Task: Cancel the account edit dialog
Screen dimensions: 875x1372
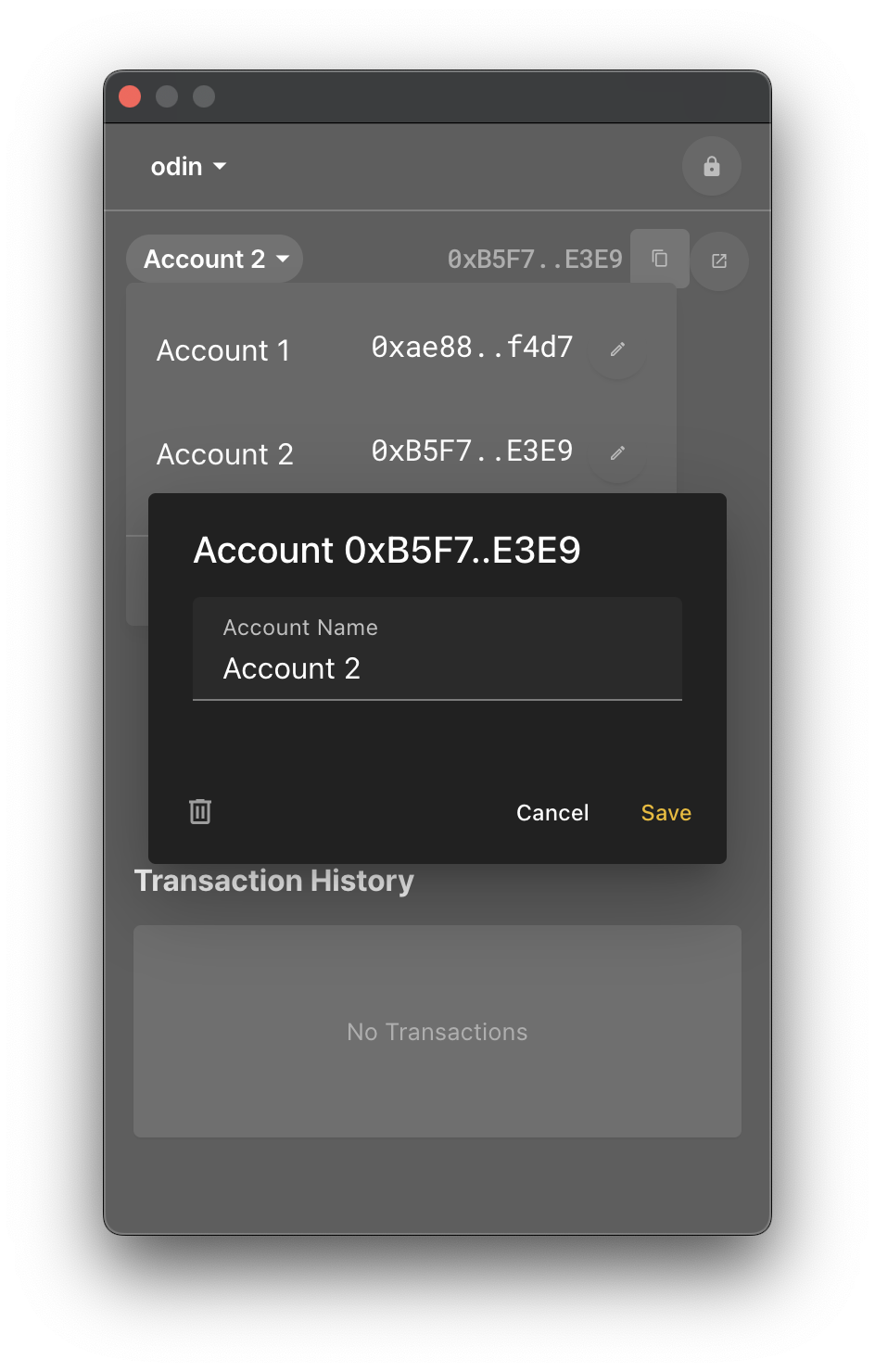Action: pos(552,813)
